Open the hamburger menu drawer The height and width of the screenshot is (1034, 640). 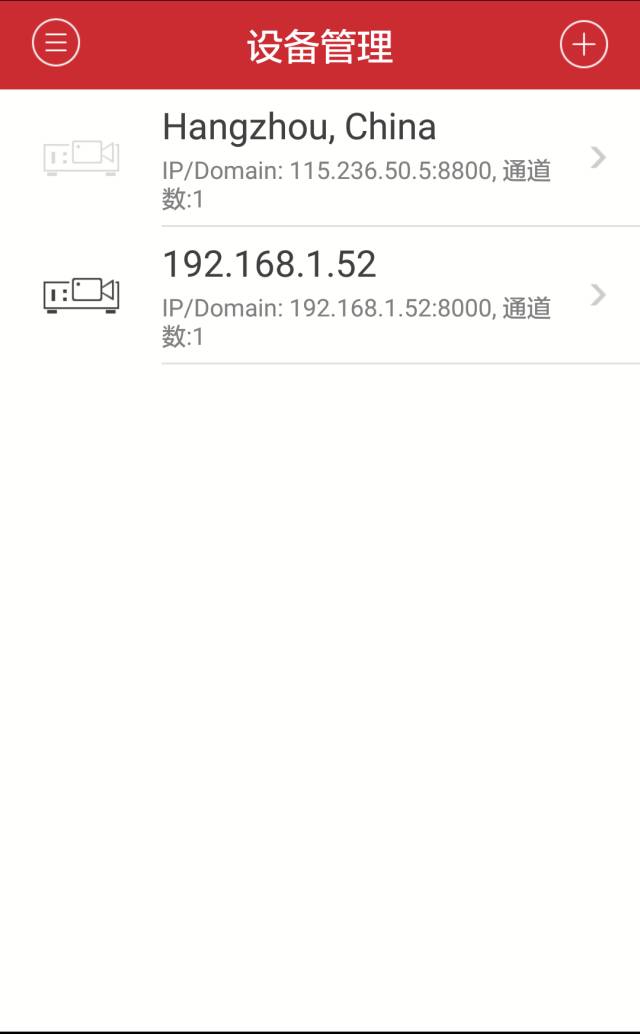coord(56,44)
